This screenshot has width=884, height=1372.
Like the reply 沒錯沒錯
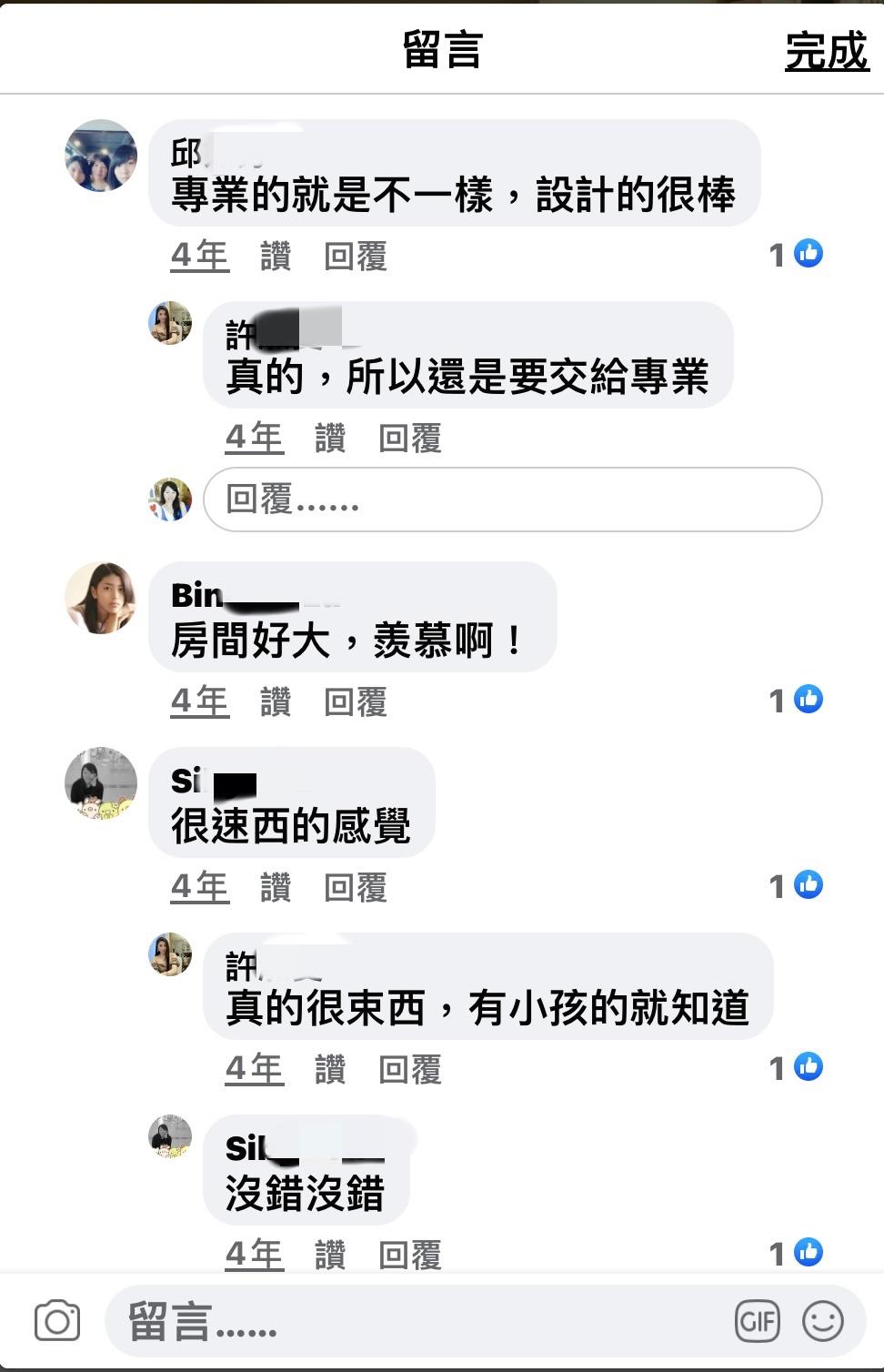click(x=330, y=1255)
